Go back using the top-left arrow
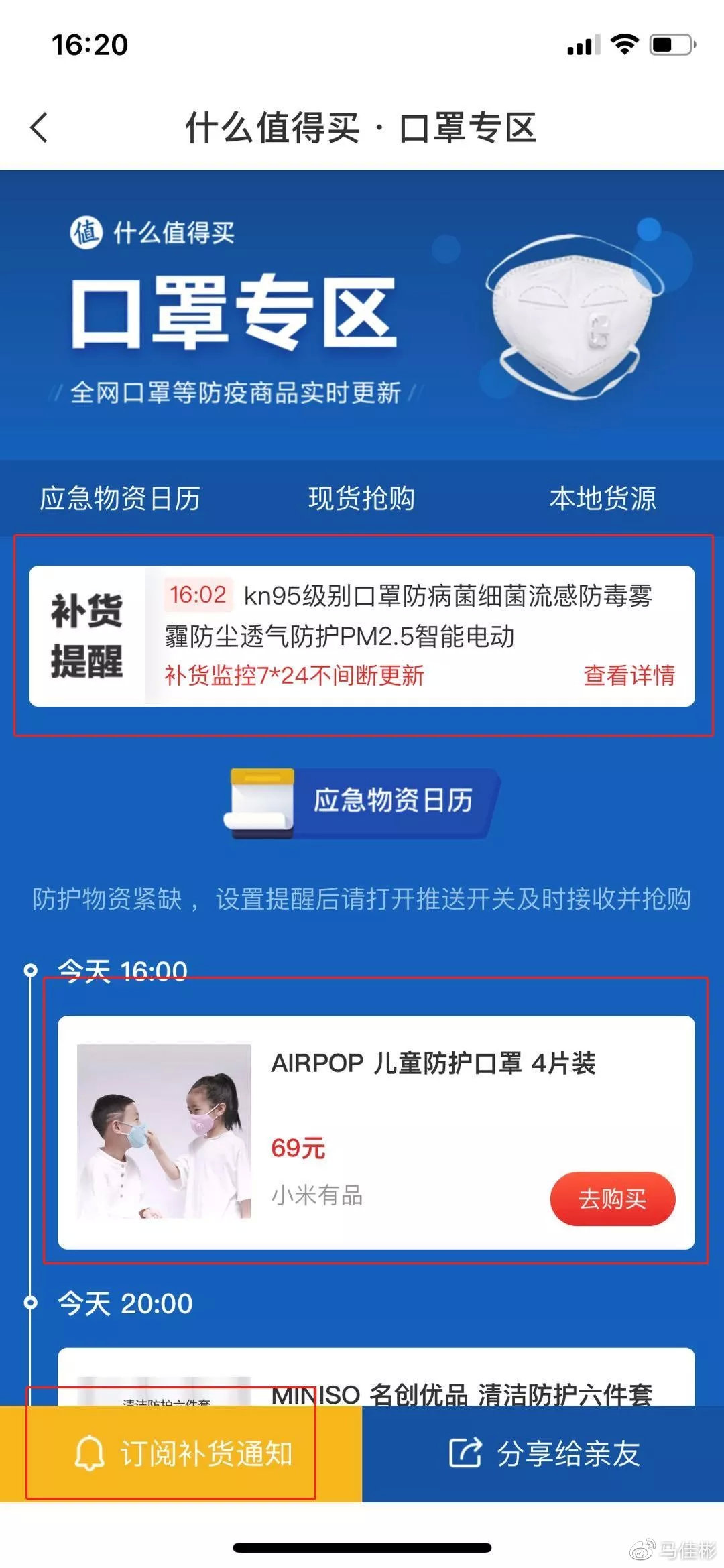The image size is (724, 1568). tap(40, 127)
